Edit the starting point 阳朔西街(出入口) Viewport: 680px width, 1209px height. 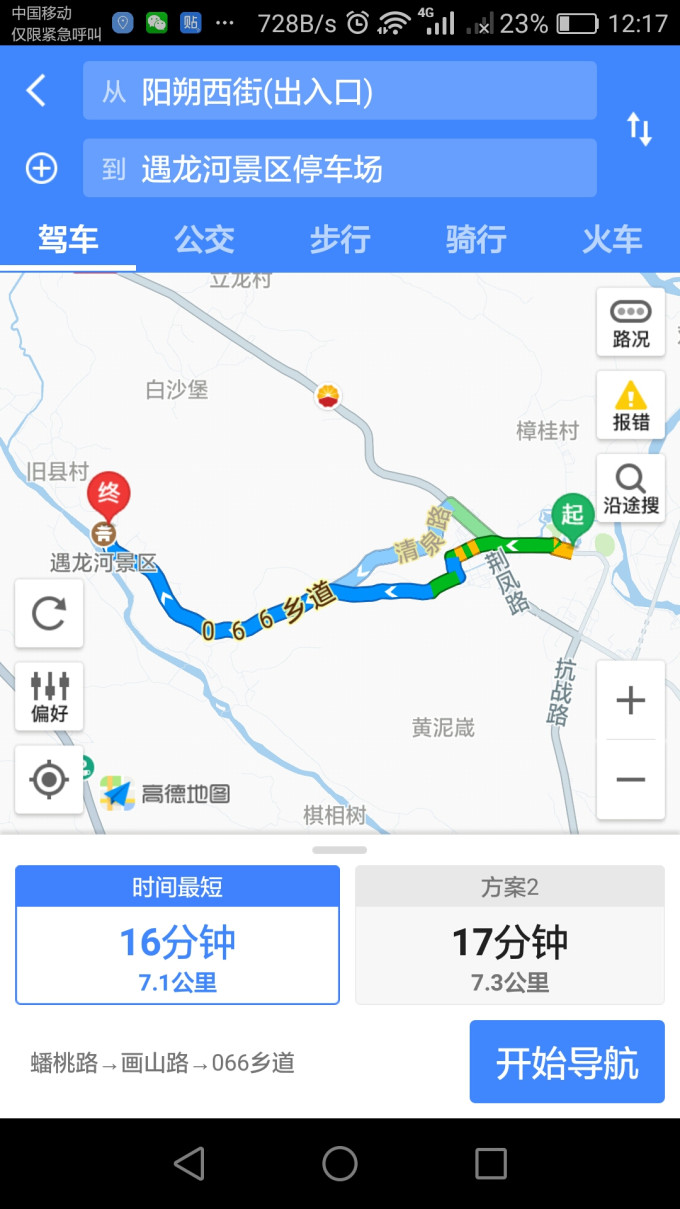(340, 91)
